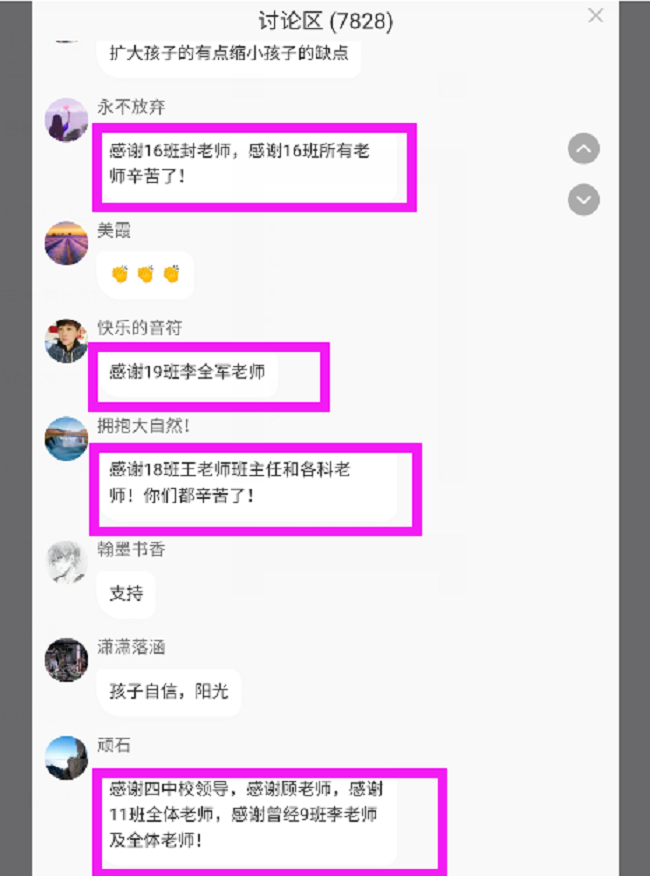
Task: View 快乐的音符's avatar
Action: [x=67, y=342]
